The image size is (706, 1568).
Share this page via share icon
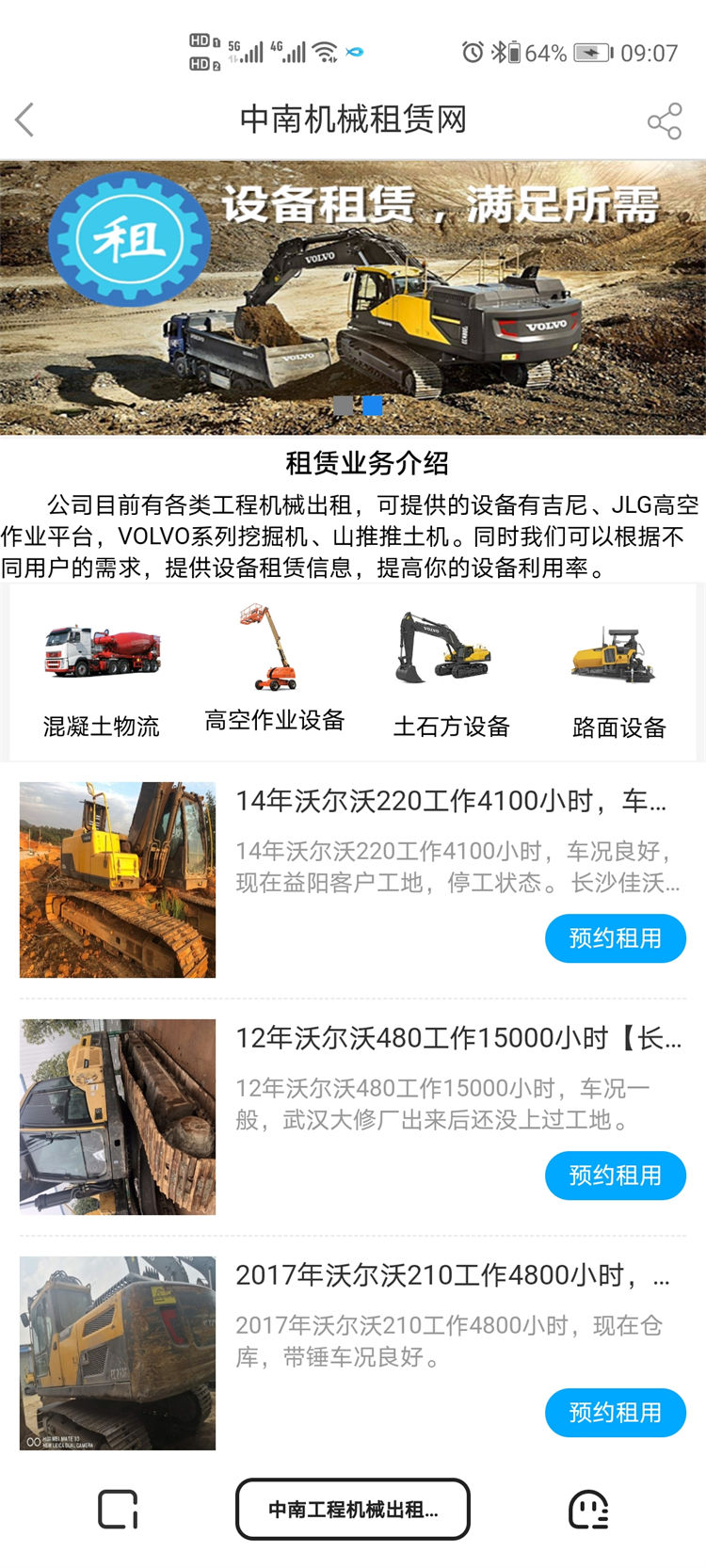pos(665,121)
